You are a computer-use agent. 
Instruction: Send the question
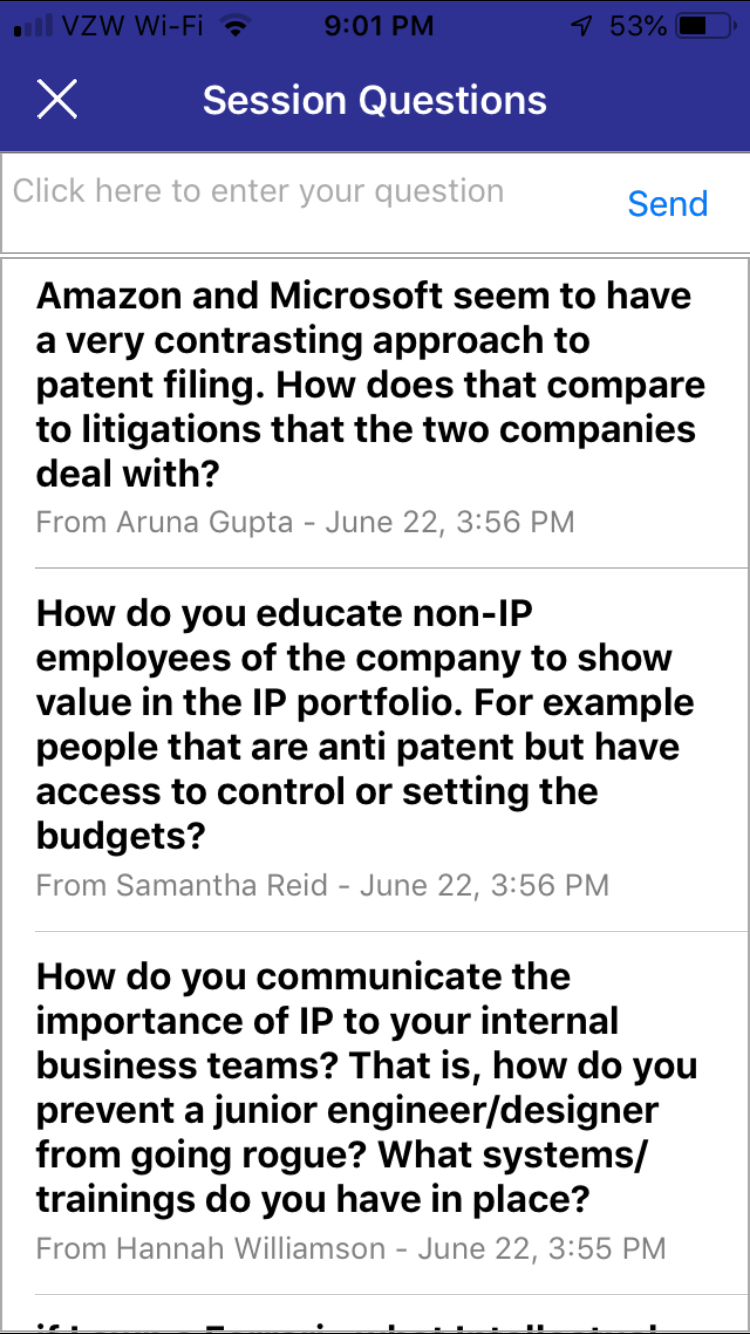coord(668,204)
